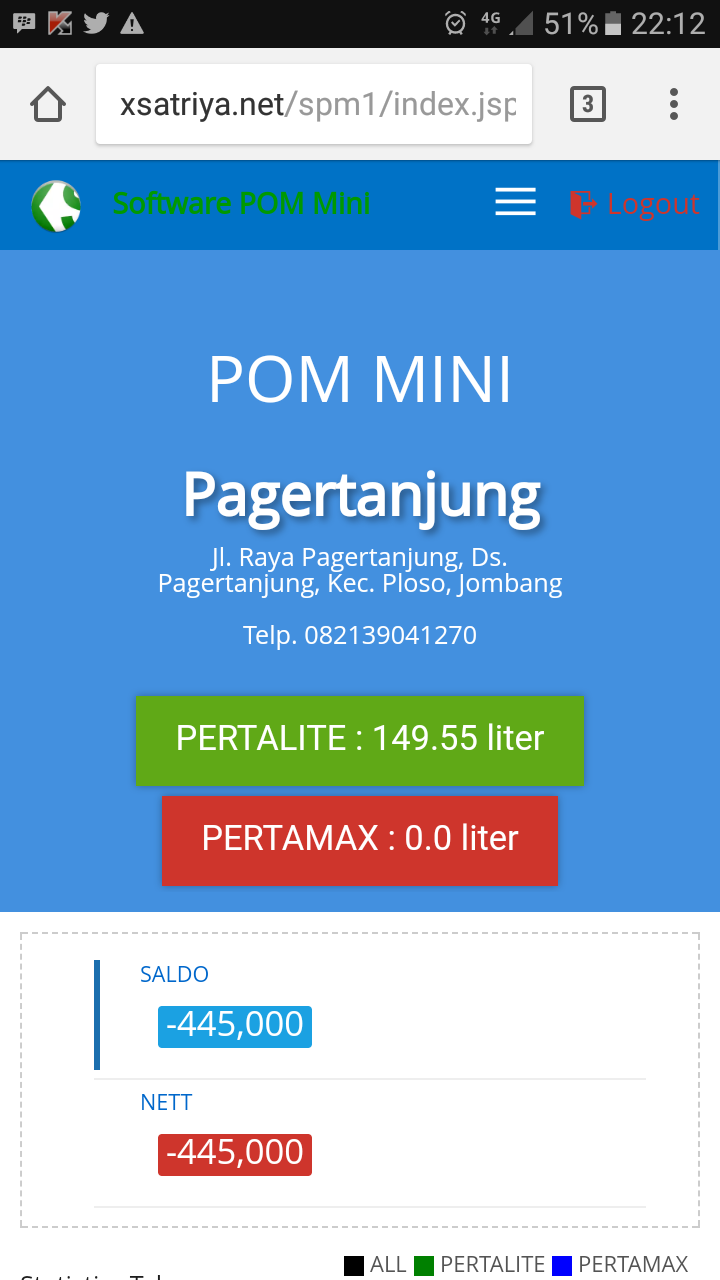Open the PERTALITE 149.55 liter button
The height and width of the screenshot is (1280, 720).
(360, 740)
